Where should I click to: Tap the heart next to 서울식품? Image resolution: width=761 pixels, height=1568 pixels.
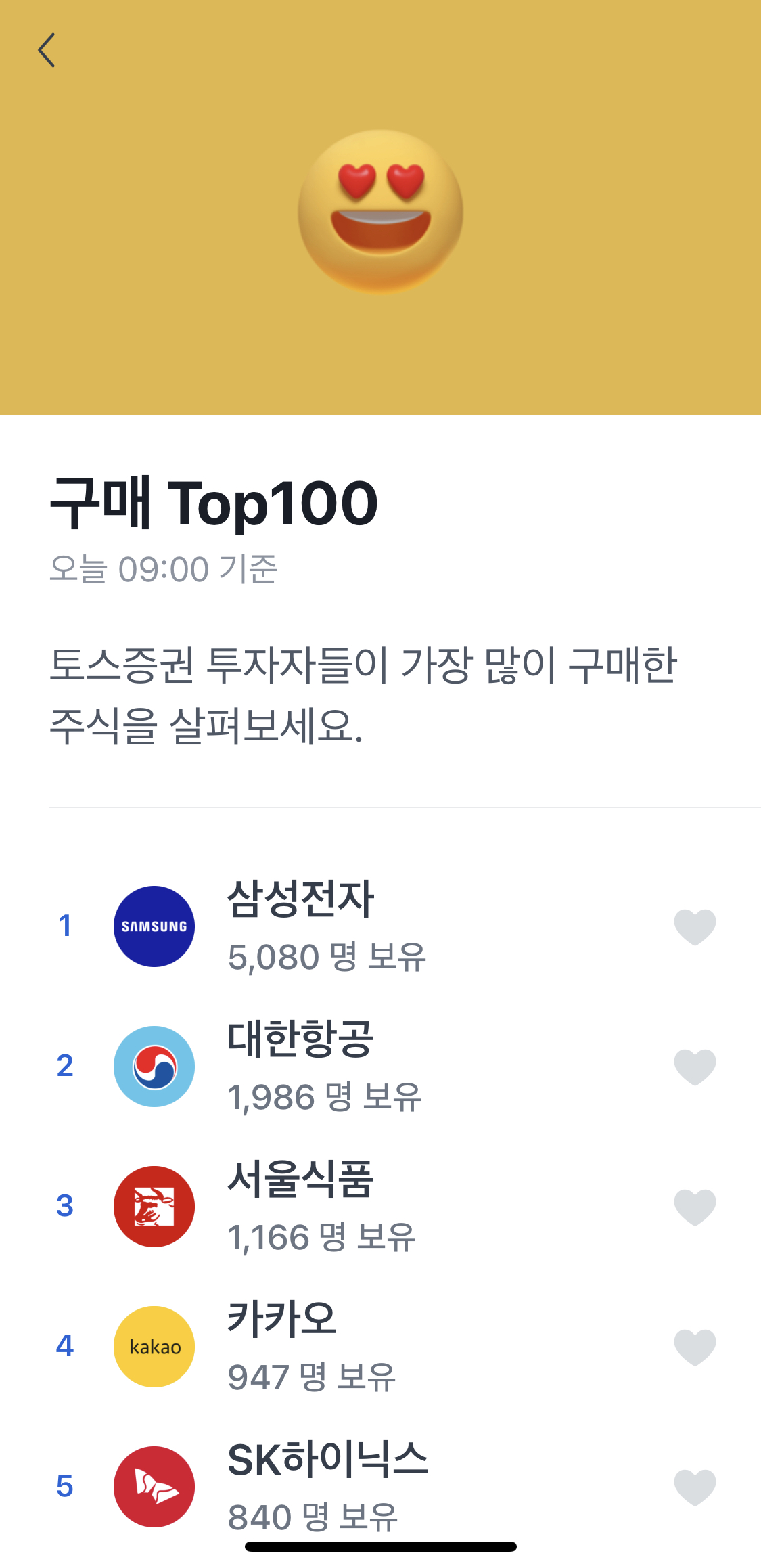pos(695,1207)
